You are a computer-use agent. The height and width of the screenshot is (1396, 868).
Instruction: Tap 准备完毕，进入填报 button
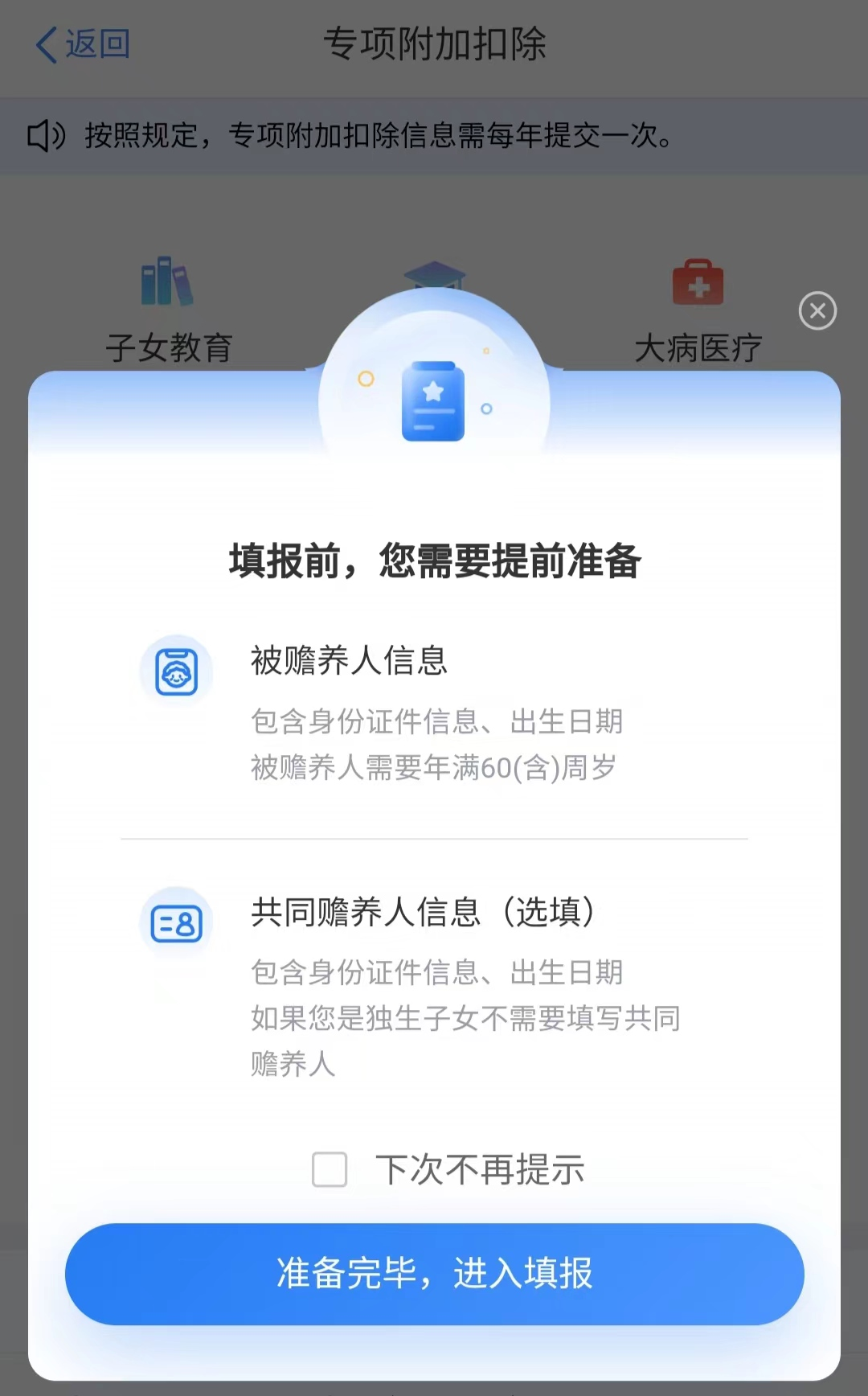pyautogui.click(x=434, y=1274)
